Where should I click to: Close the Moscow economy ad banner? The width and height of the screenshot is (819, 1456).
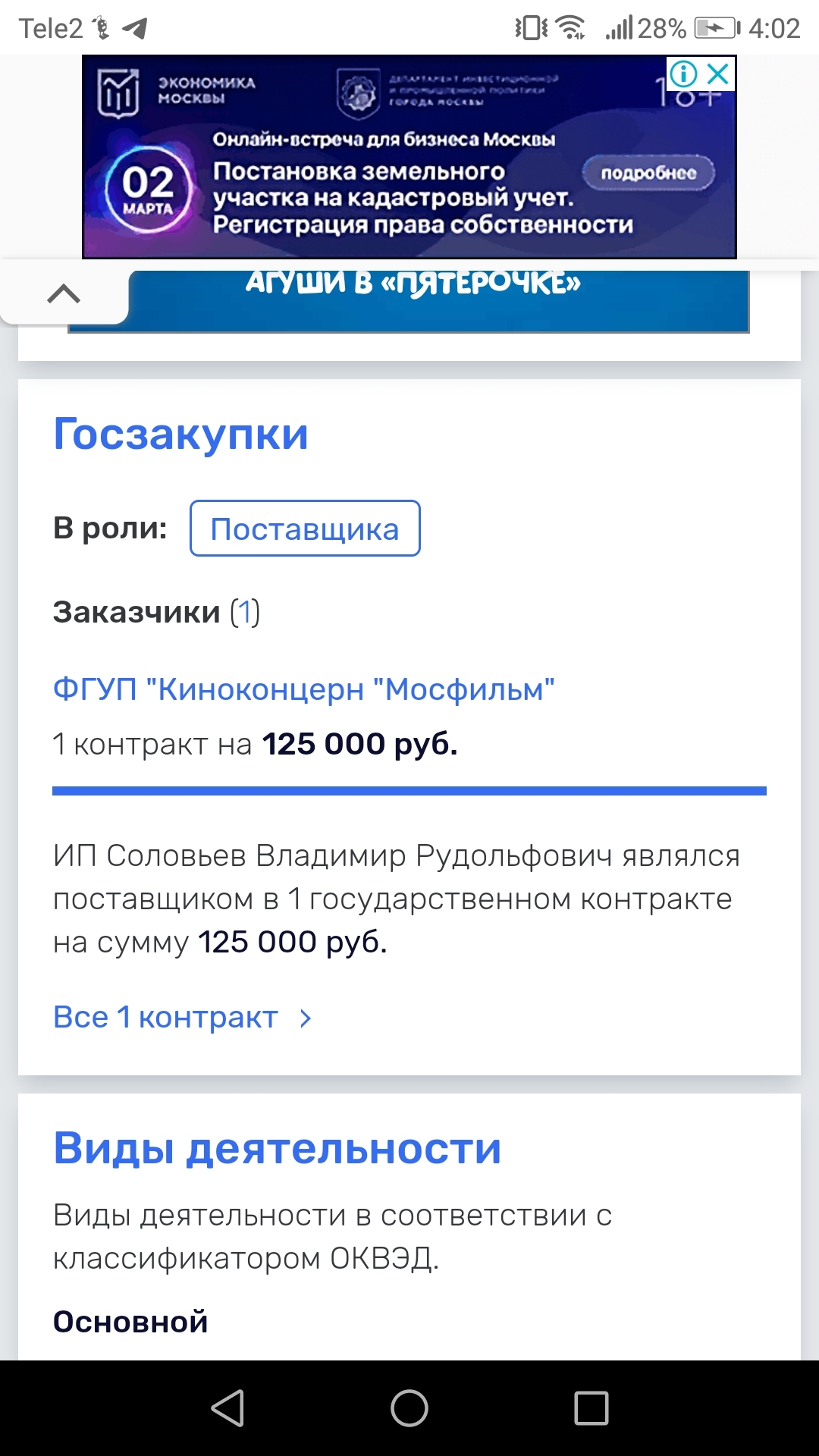717,74
